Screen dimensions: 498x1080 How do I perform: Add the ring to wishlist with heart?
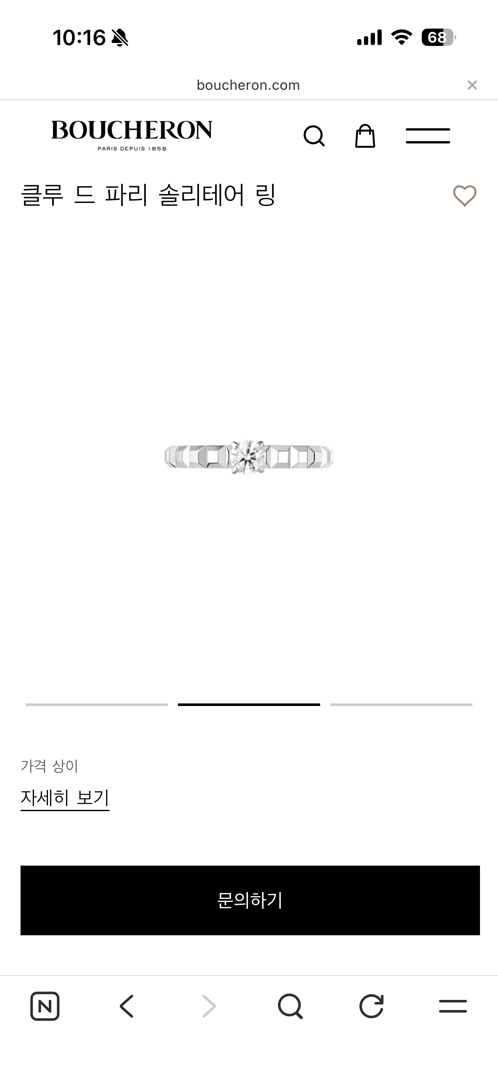point(464,196)
